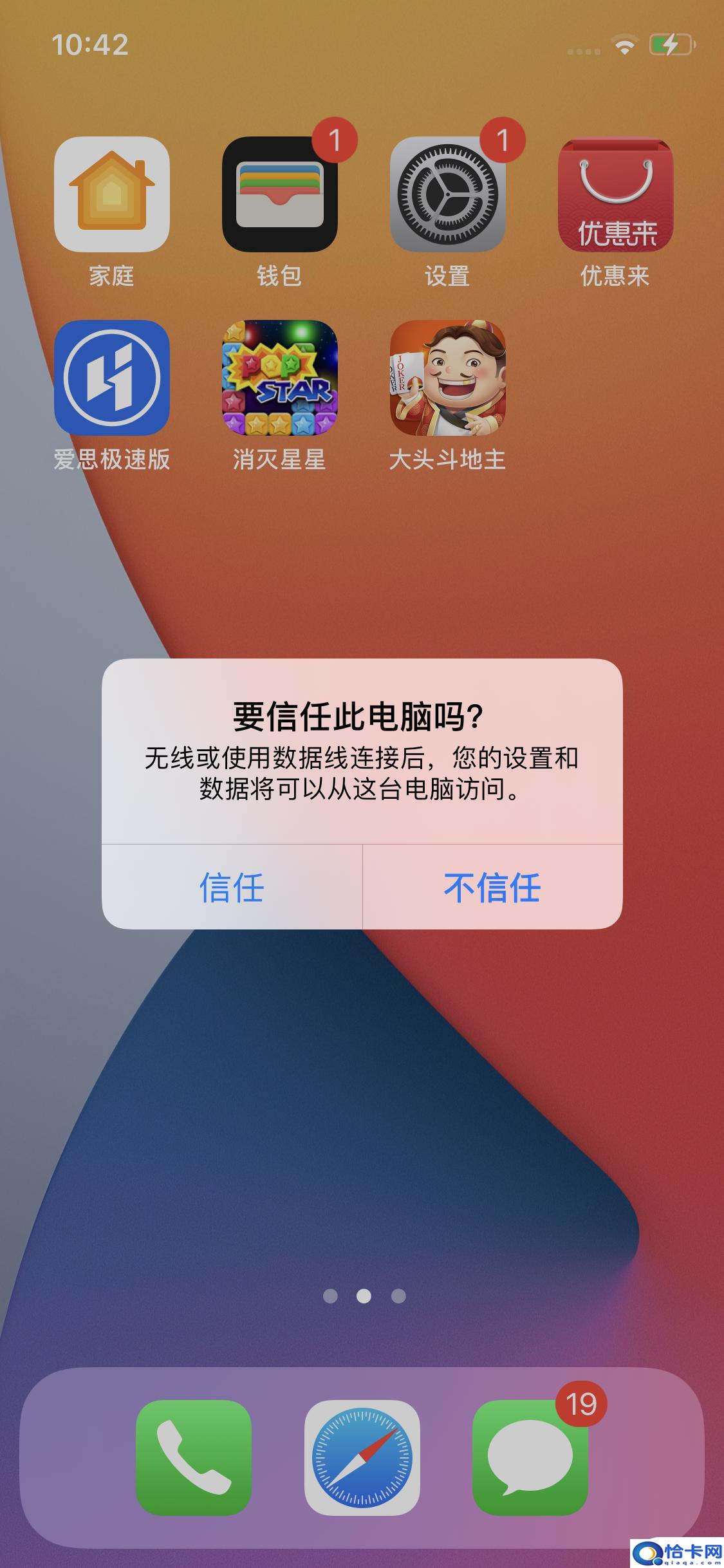Open Messages with 19 unread
Image resolution: width=724 pixels, height=1568 pixels.
pos(530,1458)
